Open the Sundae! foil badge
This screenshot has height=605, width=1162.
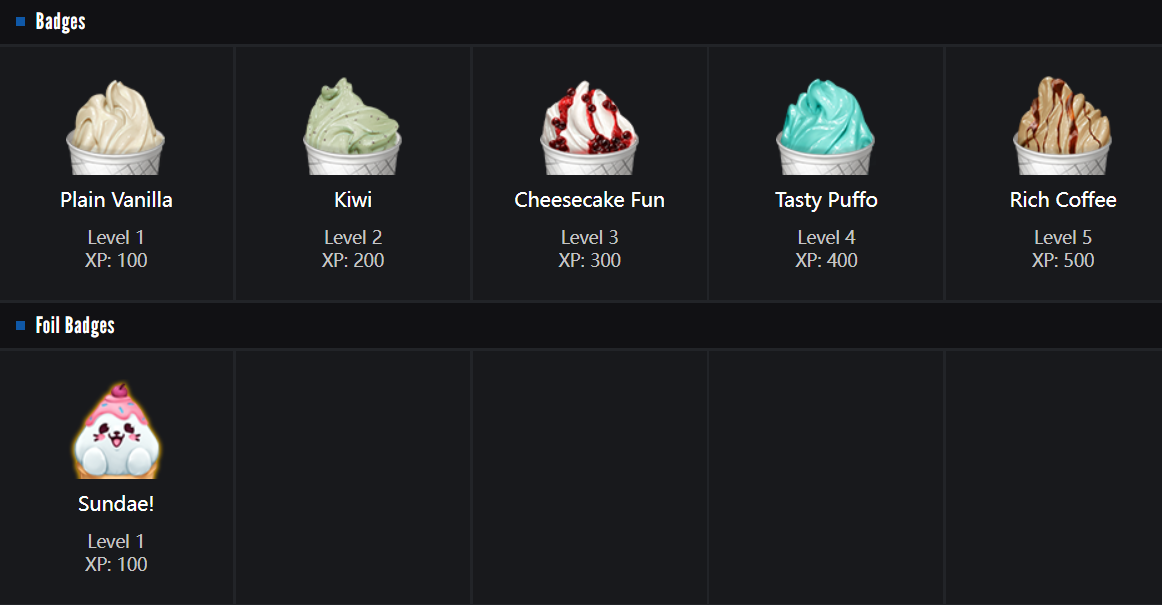[116, 432]
